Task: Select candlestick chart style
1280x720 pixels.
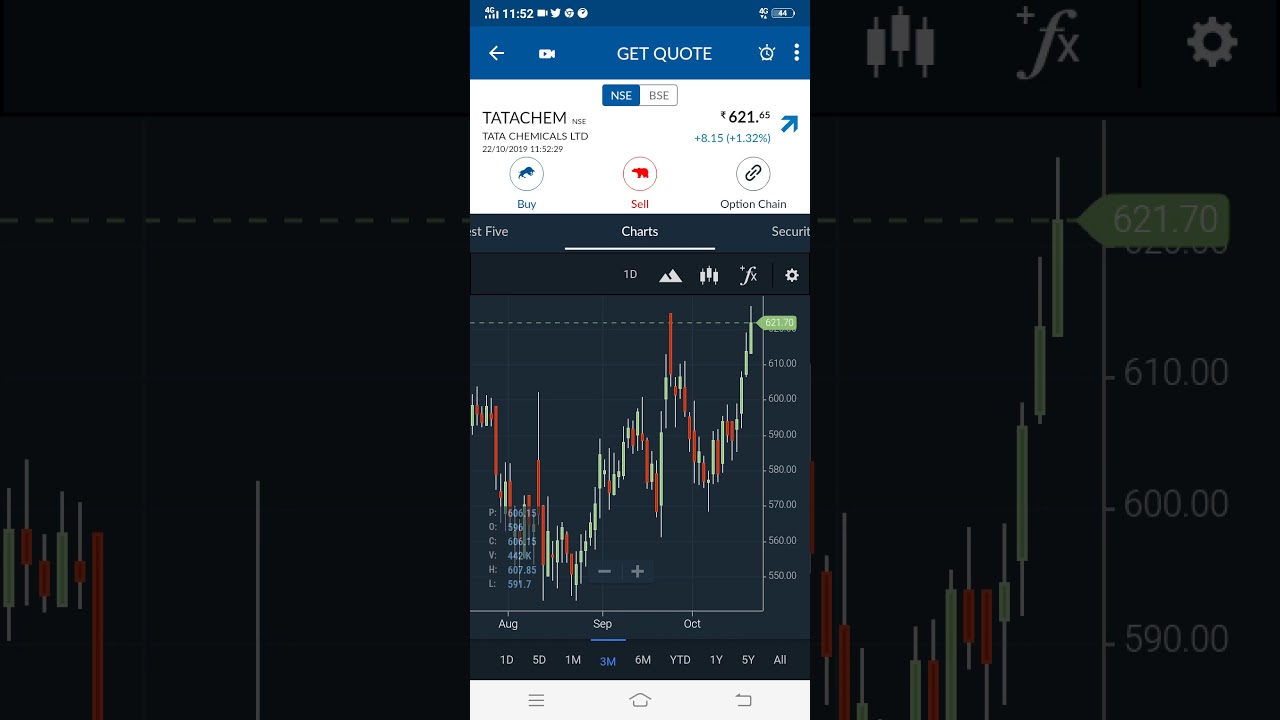Action: click(709, 275)
